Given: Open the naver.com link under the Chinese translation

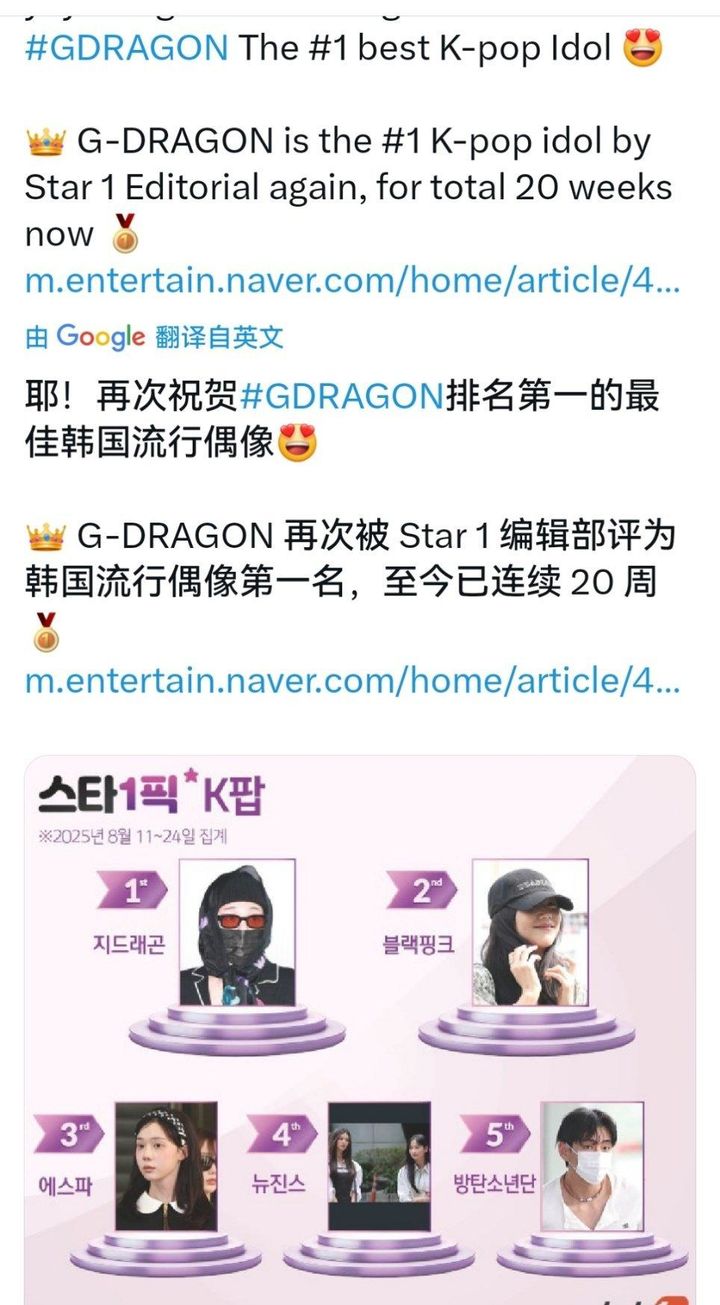Looking at the screenshot, I should (352, 682).
